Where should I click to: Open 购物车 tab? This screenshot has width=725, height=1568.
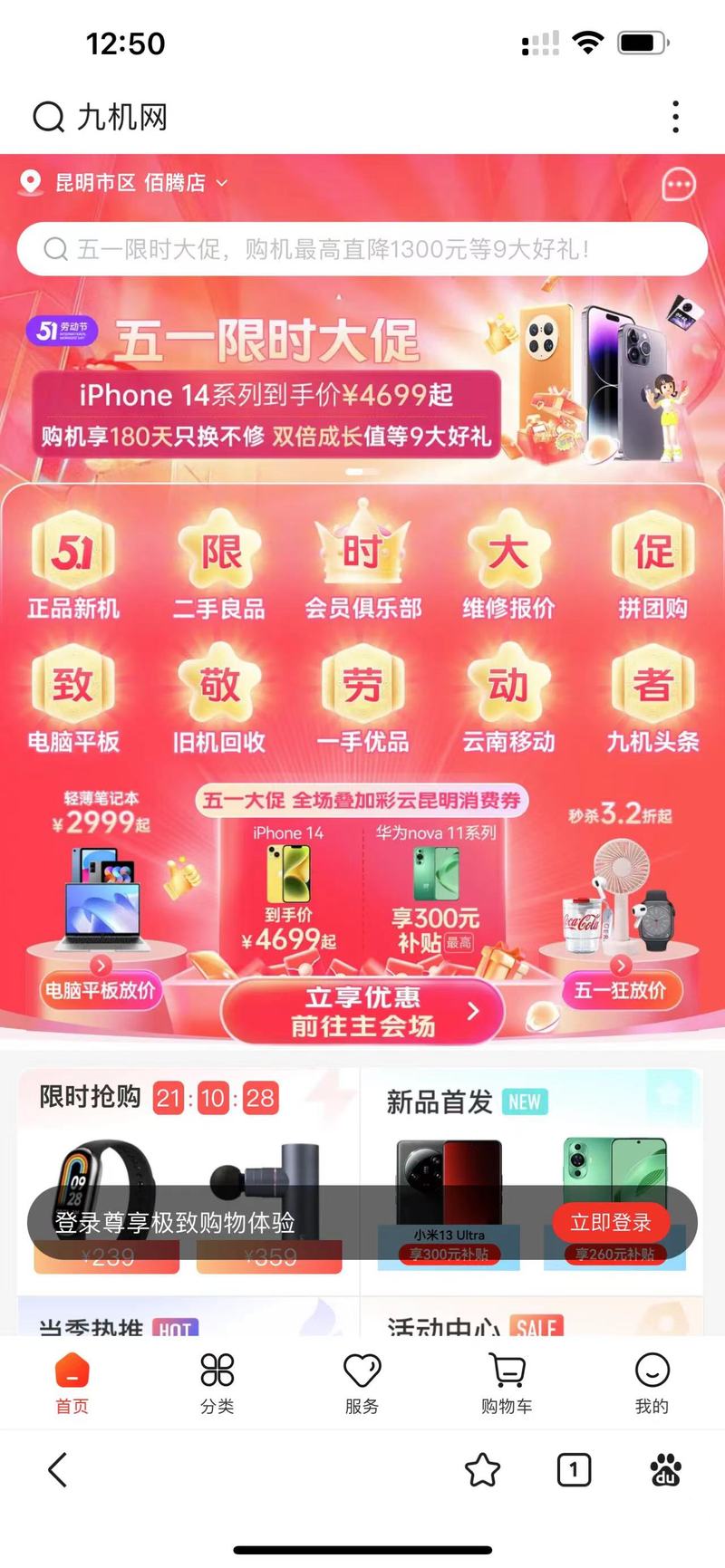[507, 1383]
